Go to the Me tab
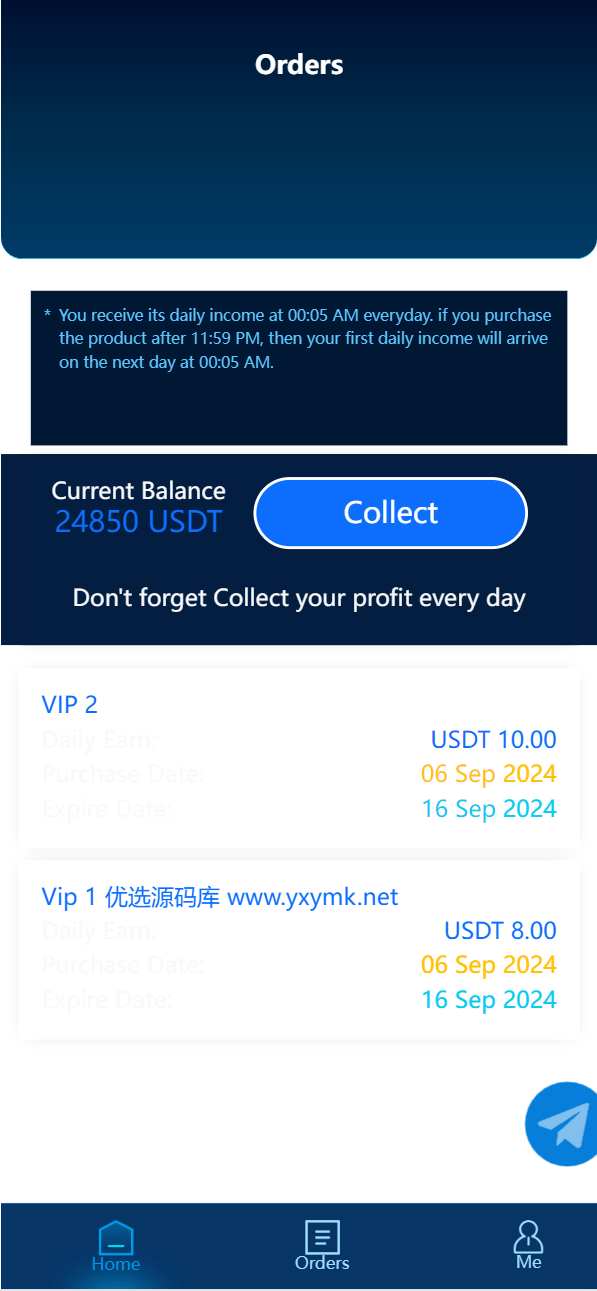 point(528,1246)
